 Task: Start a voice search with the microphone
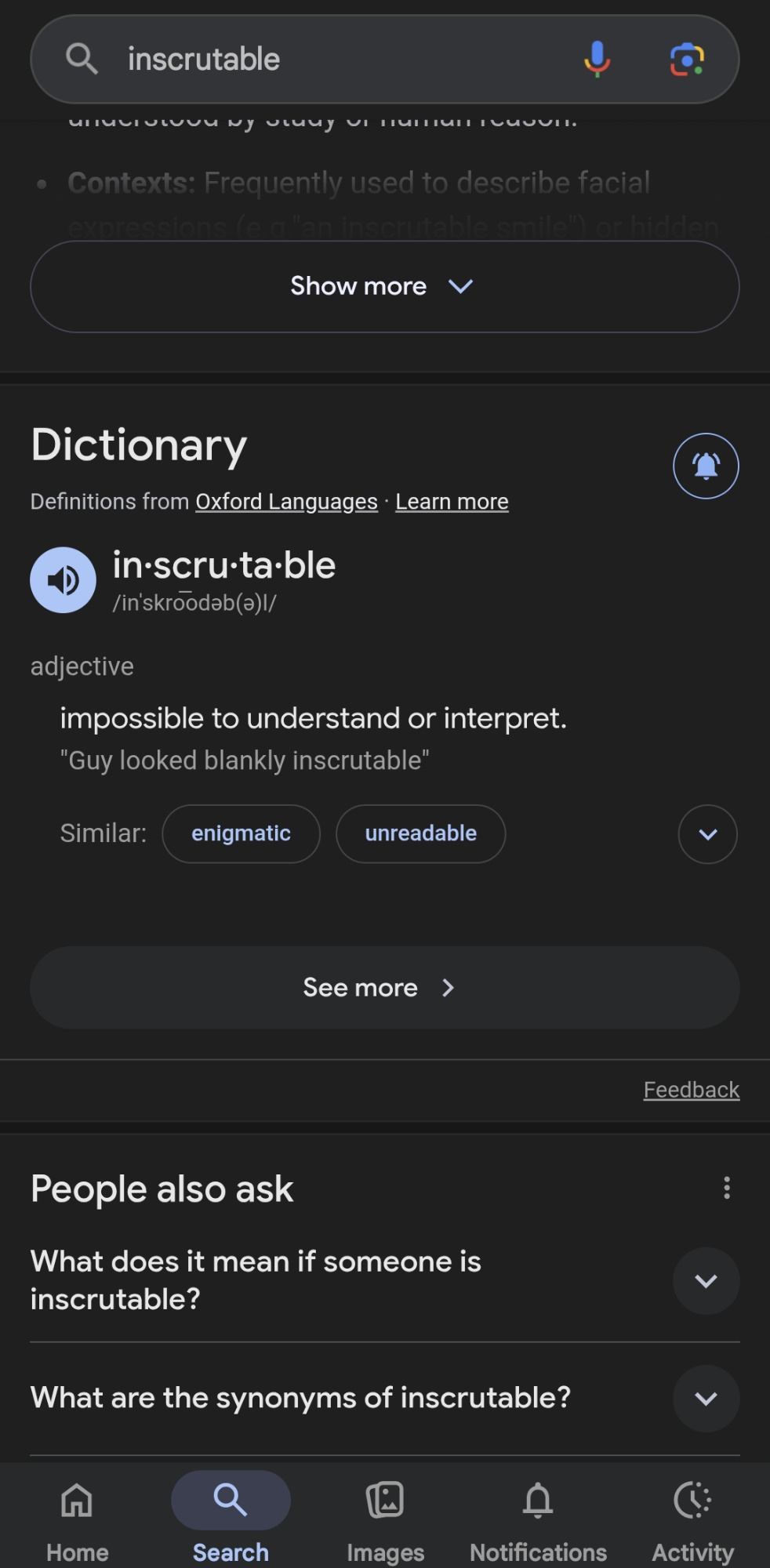coord(597,59)
